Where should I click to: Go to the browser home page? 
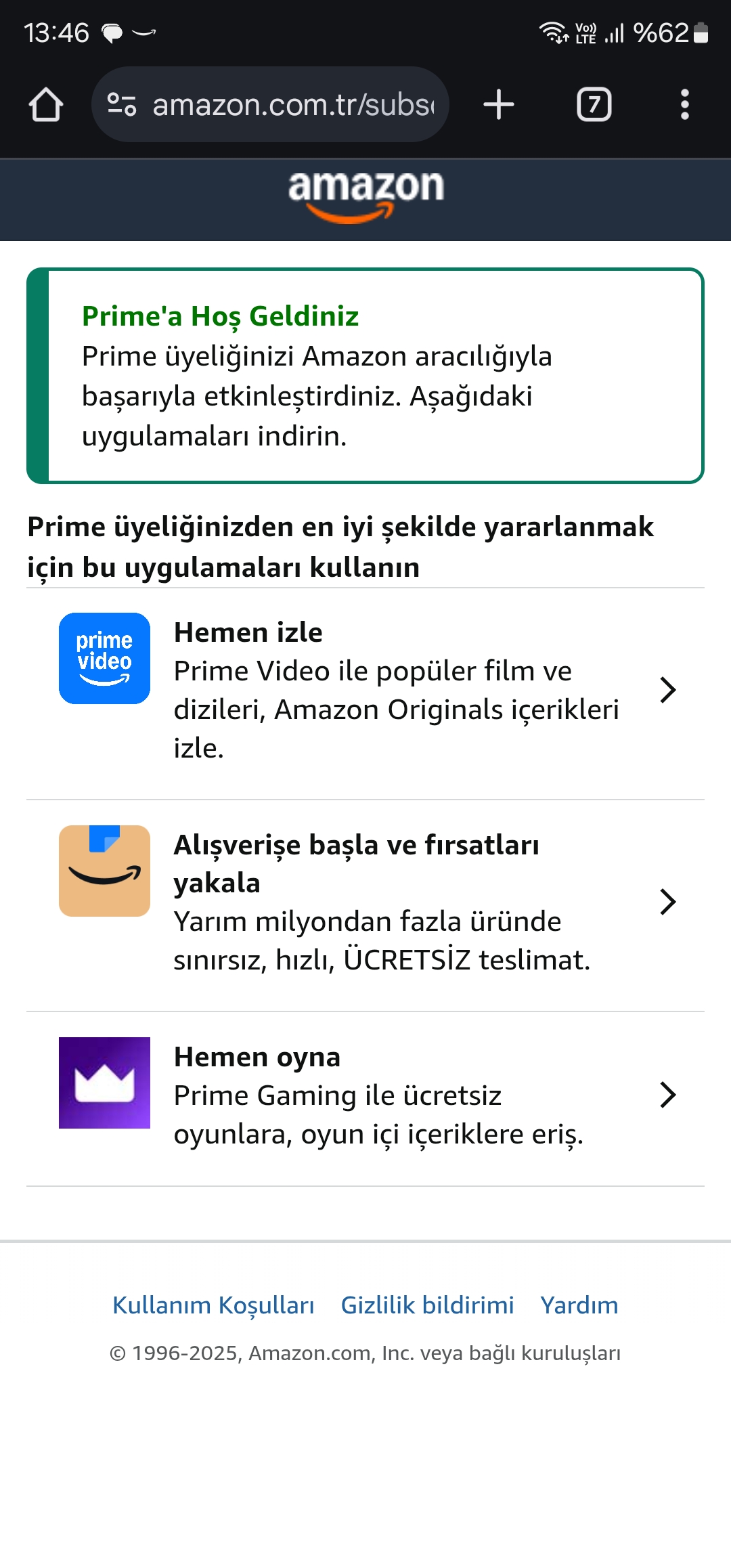(46, 105)
